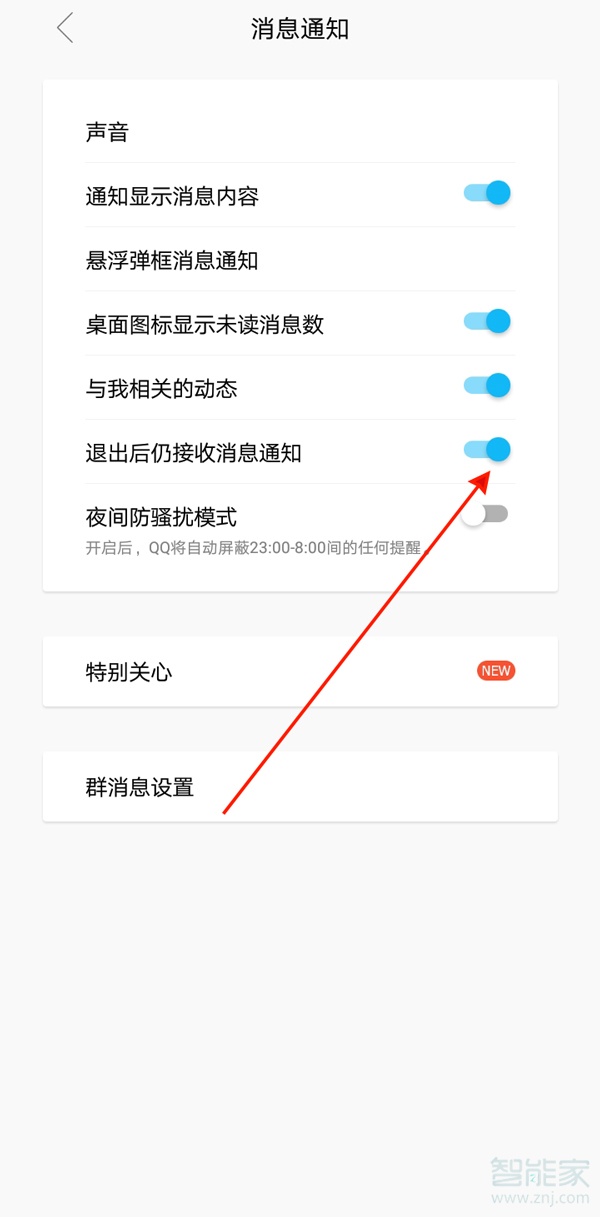This screenshot has width=600, height=1217.
Task: Open 声音 settings
Action: 300,132
